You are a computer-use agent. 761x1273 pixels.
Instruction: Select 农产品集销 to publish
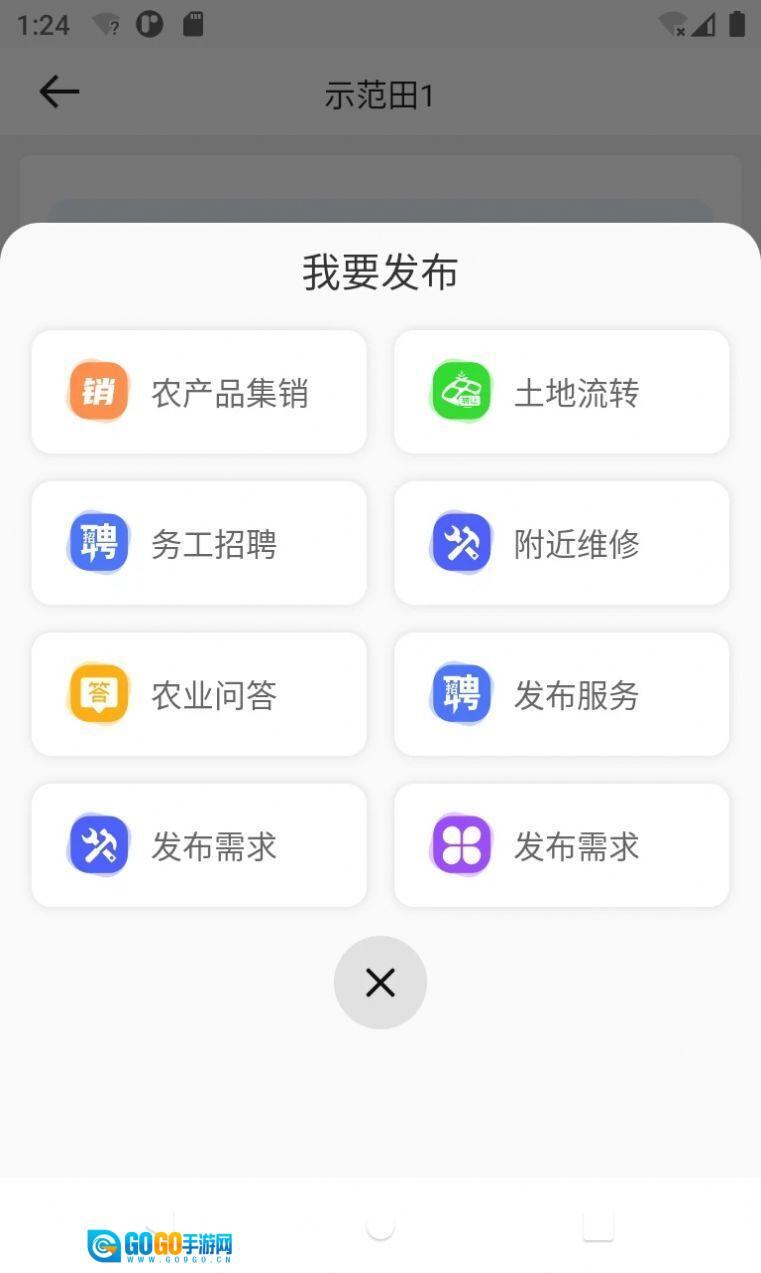[x=199, y=392]
